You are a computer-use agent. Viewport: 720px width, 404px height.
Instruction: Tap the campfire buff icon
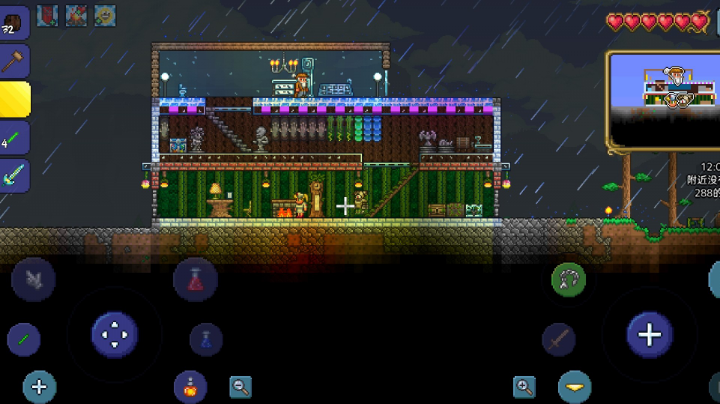point(76,15)
